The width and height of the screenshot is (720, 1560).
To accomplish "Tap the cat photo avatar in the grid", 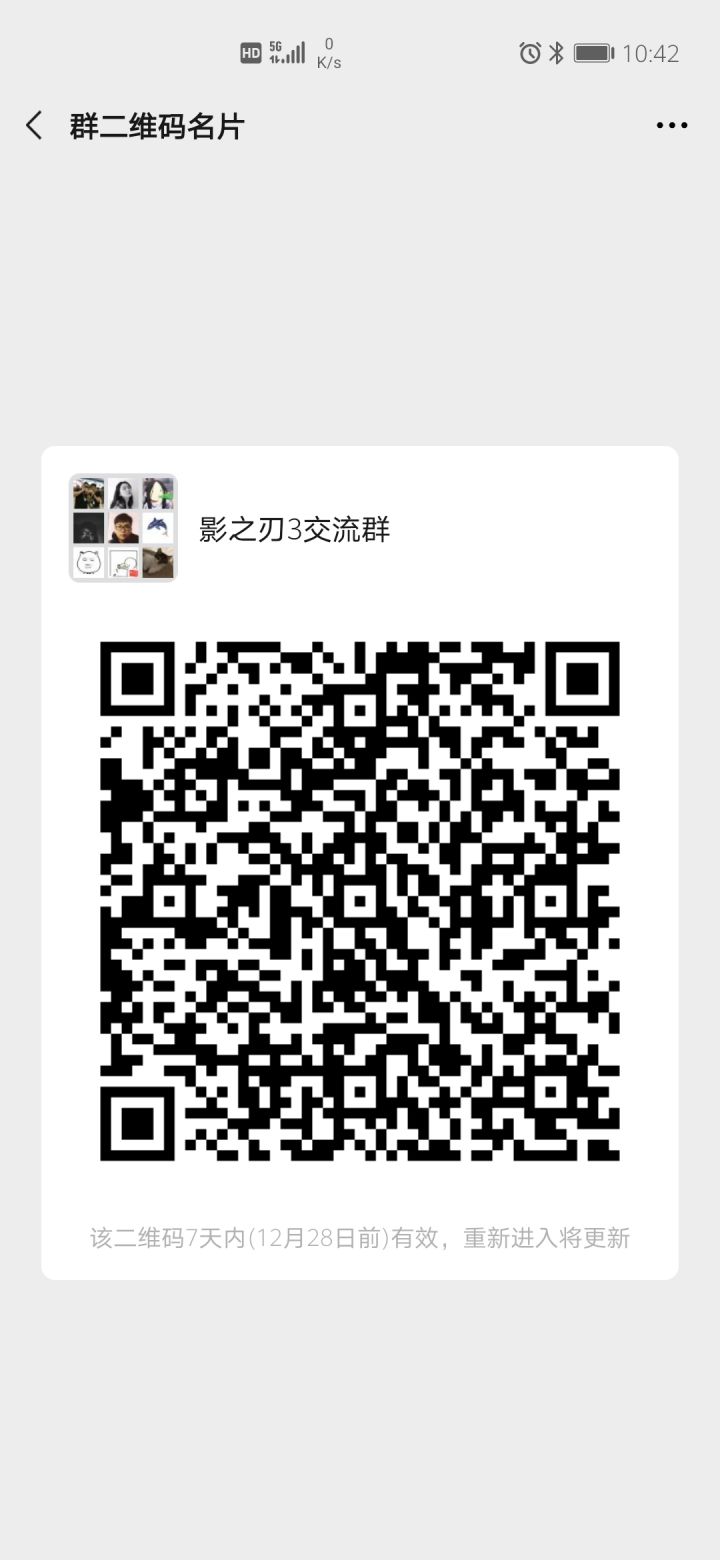I will point(158,563).
